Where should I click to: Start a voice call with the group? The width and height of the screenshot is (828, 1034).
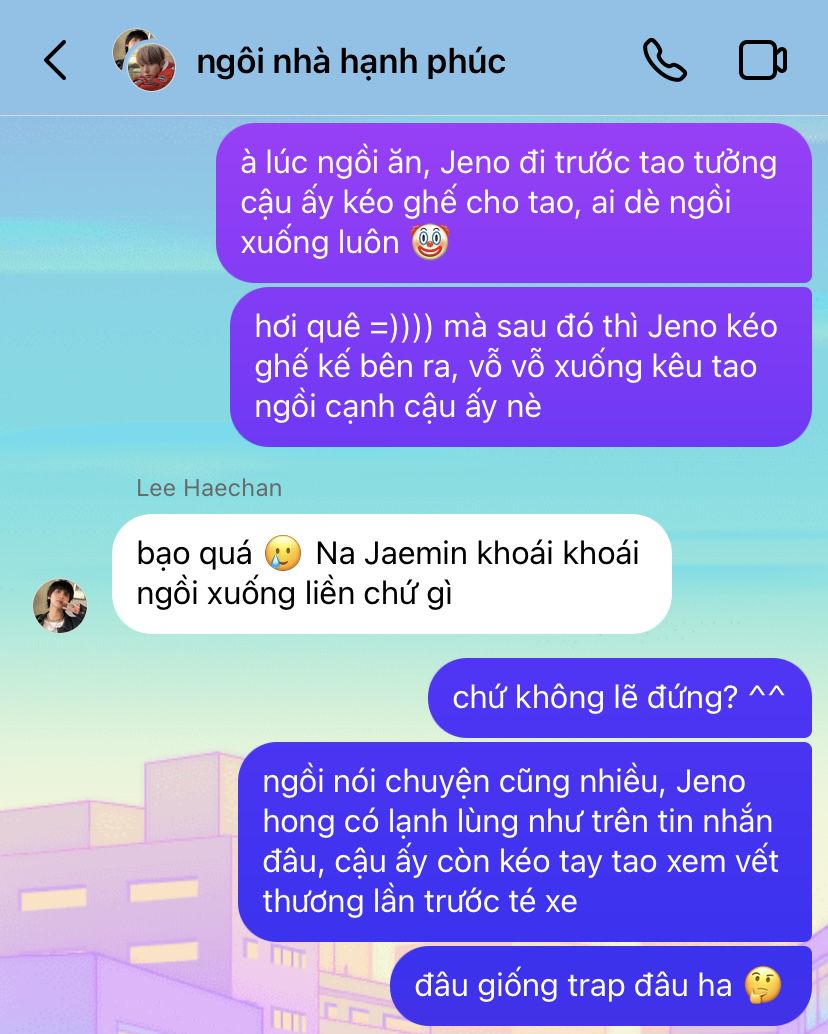pos(664,61)
